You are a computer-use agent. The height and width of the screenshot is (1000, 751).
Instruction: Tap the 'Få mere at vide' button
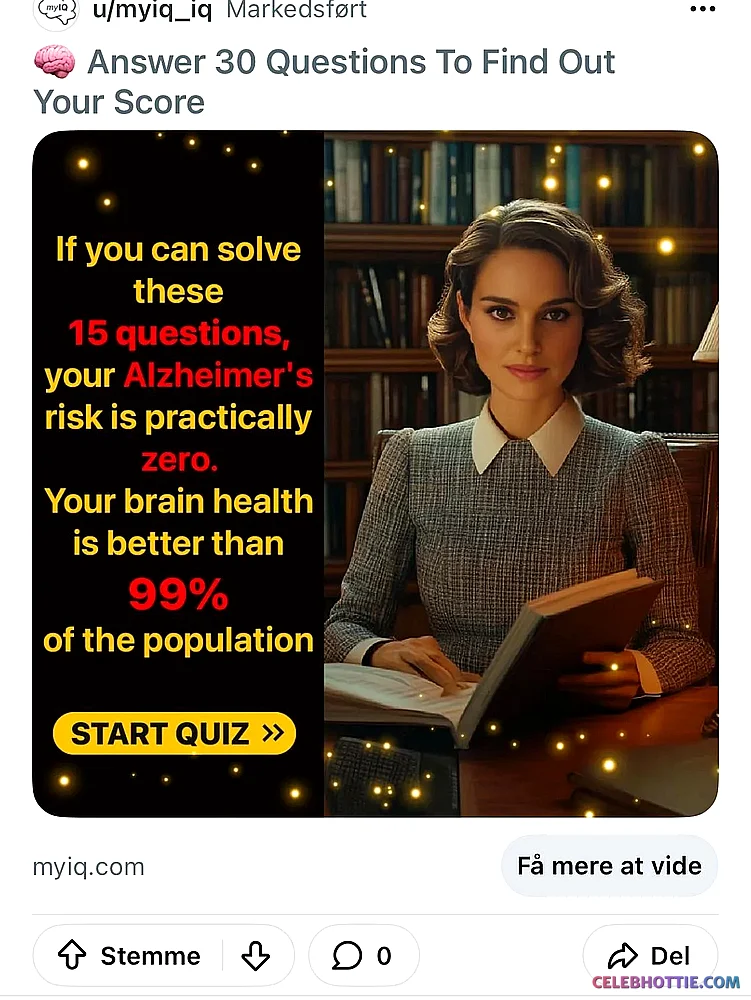point(609,866)
